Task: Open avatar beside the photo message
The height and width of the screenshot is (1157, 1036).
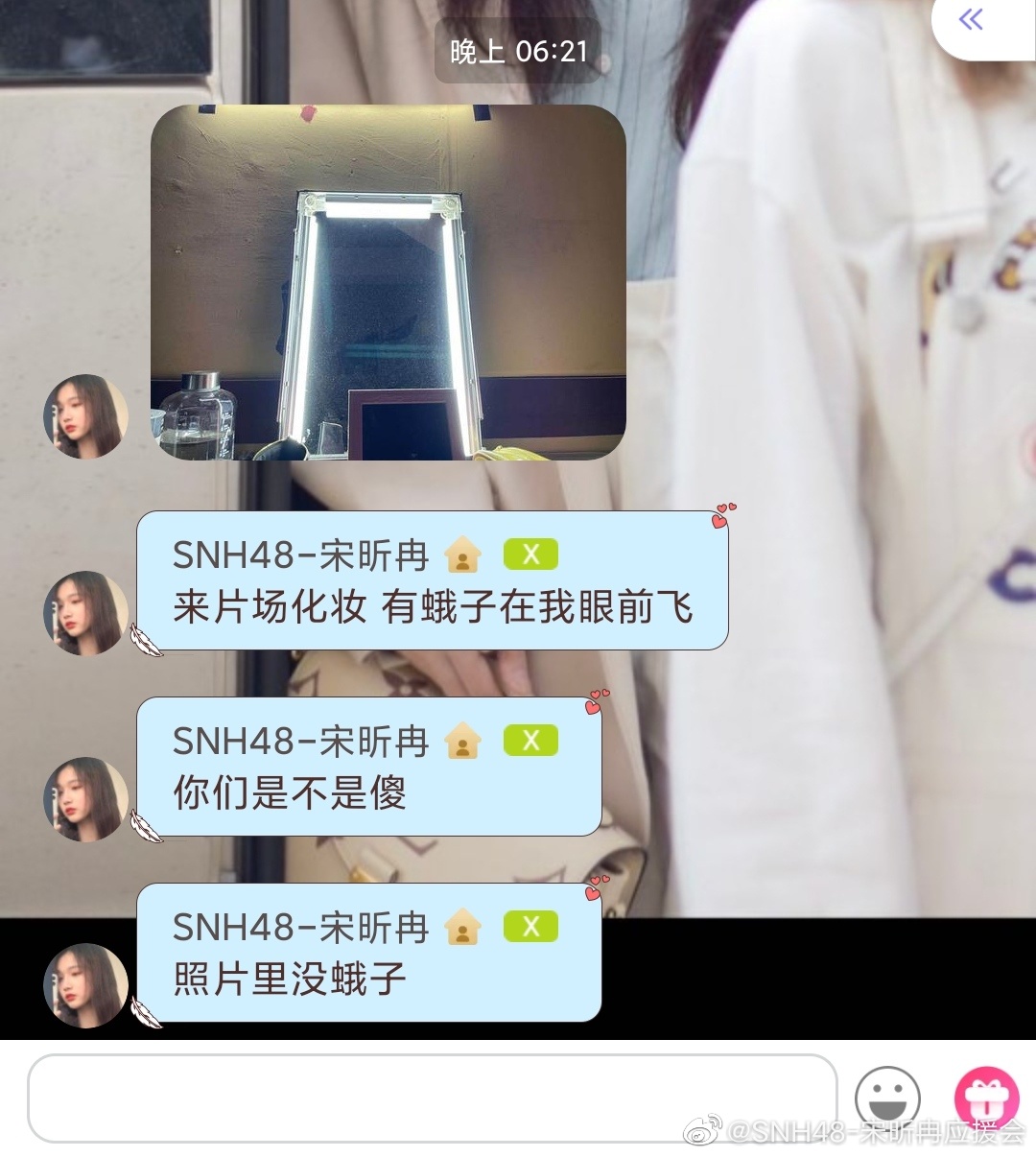Action: point(86,416)
